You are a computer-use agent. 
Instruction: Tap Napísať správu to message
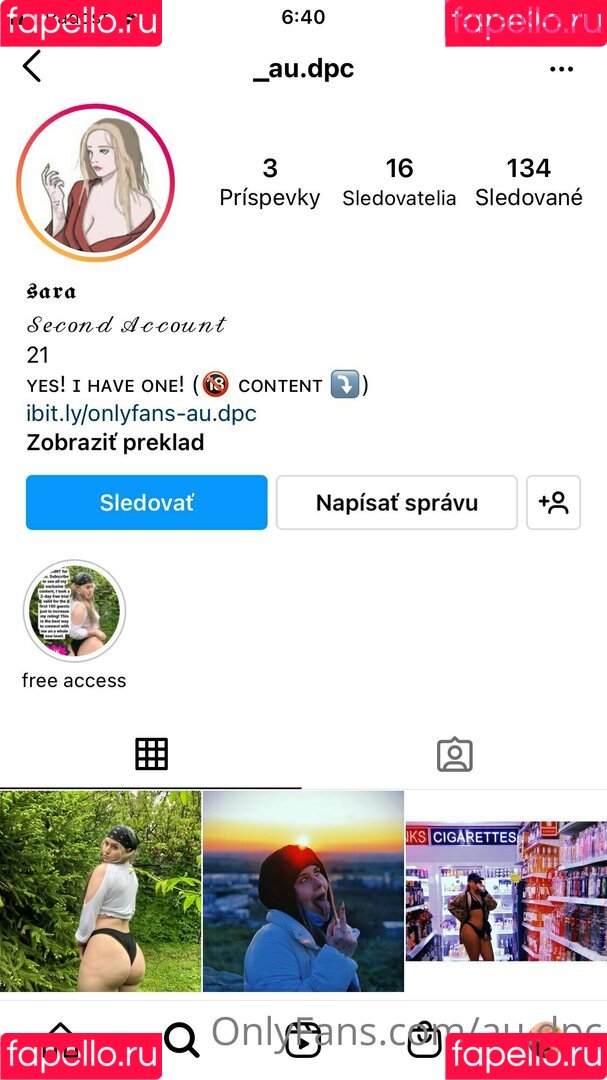click(x=396, y=502)
